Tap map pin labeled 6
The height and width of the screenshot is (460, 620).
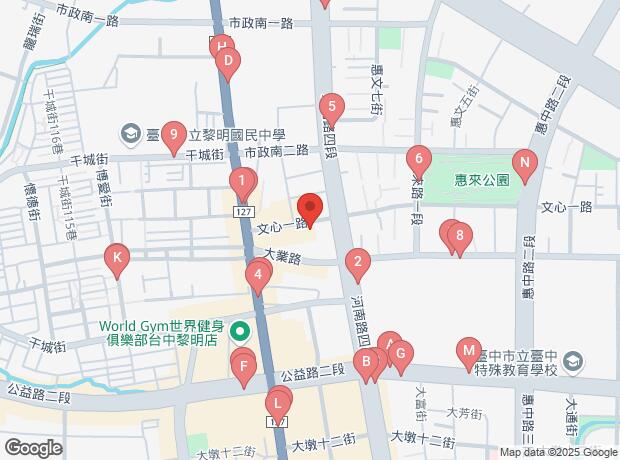click(x=418, y=158)
